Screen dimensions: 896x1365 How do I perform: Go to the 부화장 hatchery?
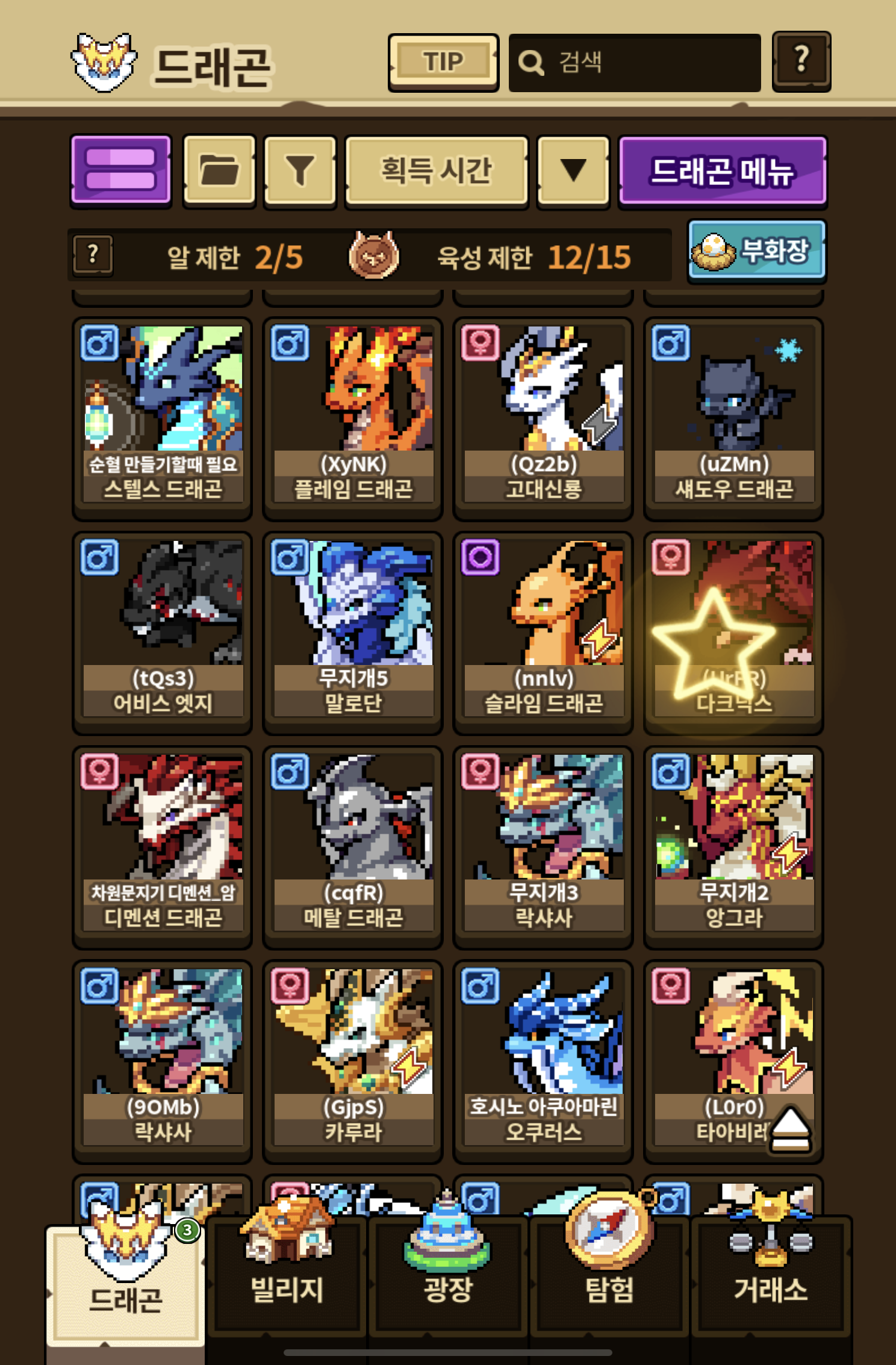[756, 251]
